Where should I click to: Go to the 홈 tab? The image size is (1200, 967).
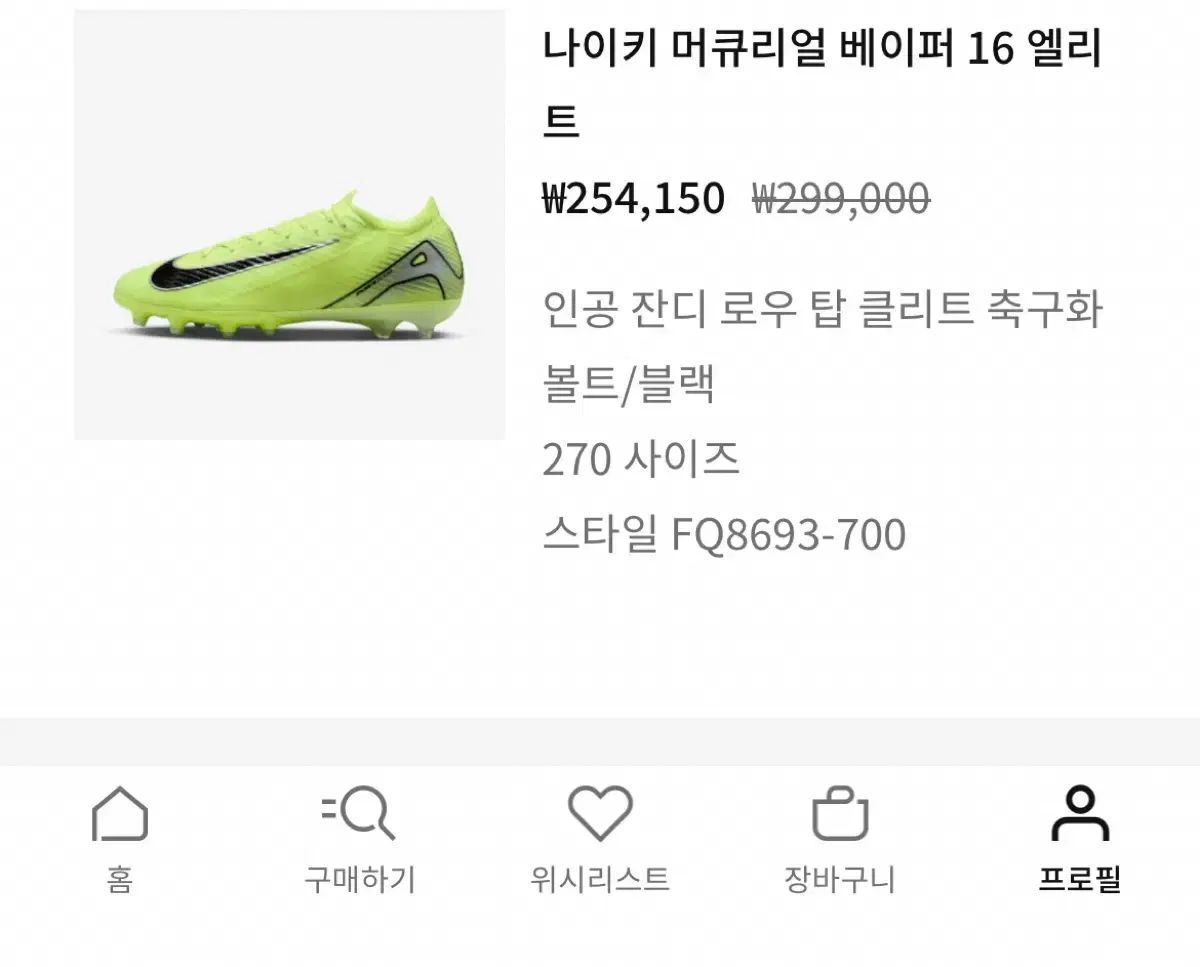[x=120, y=838]
